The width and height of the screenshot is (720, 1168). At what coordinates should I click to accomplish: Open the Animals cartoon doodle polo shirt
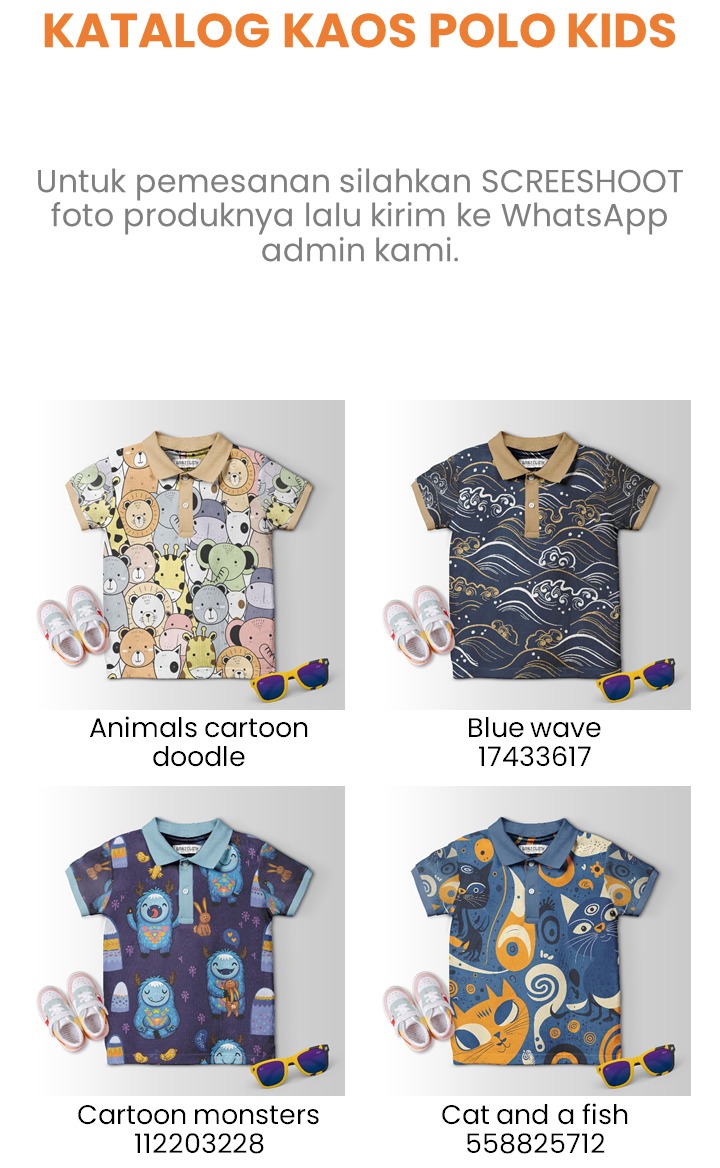tap(193, 555)
